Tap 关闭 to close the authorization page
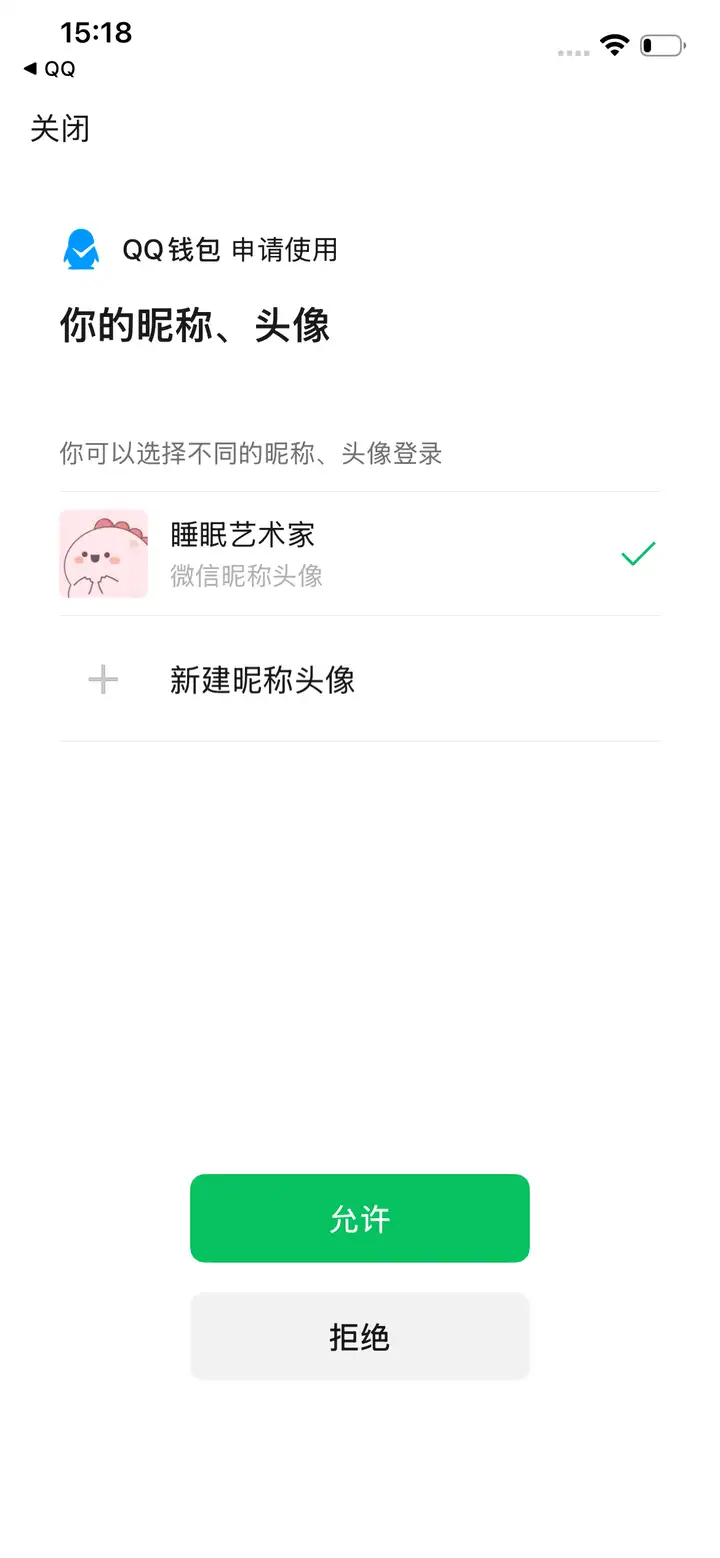720x1558 pixels. [x=60, y=129]
